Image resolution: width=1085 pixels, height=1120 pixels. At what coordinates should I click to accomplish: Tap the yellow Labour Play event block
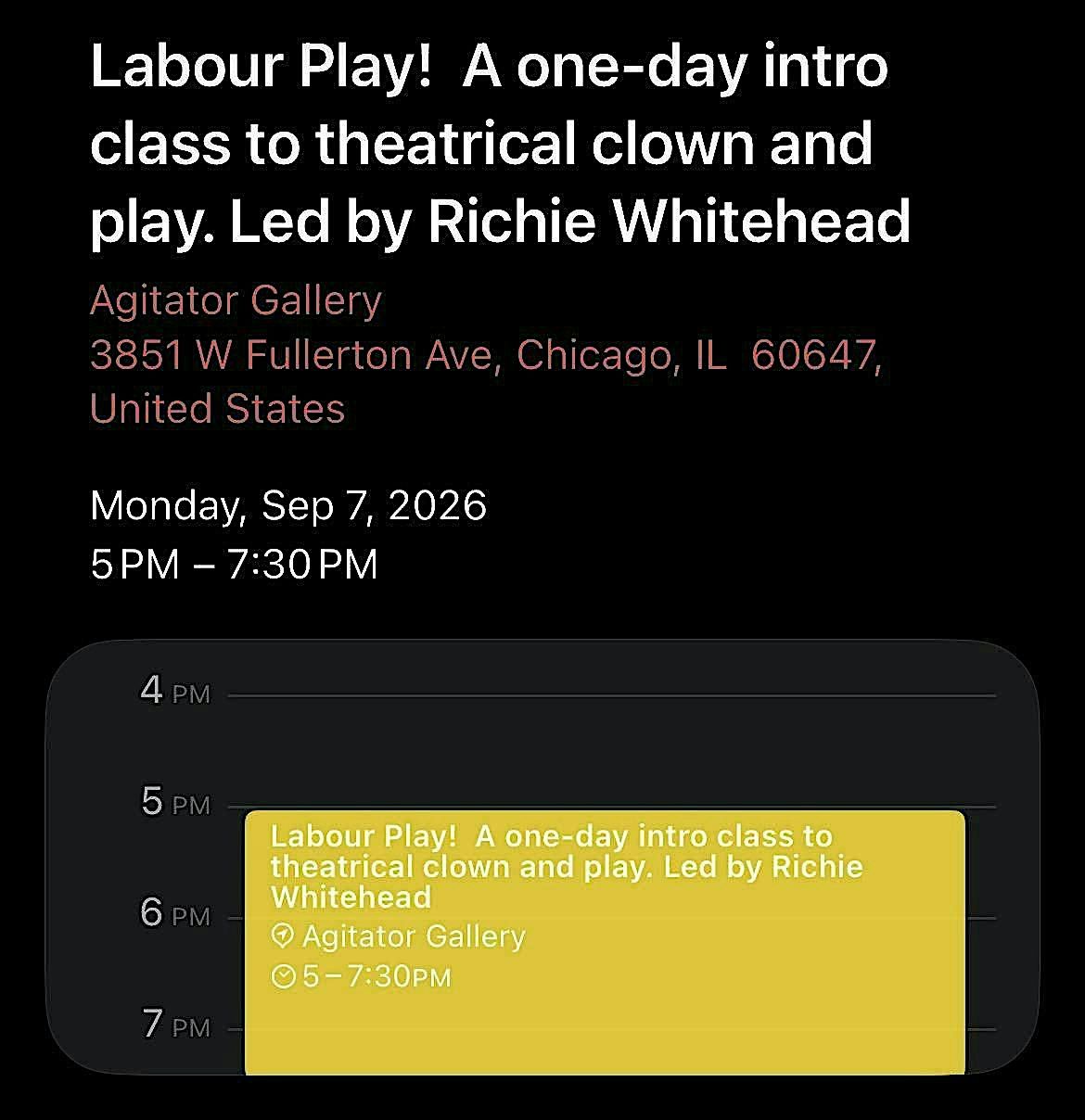(605, 943)
